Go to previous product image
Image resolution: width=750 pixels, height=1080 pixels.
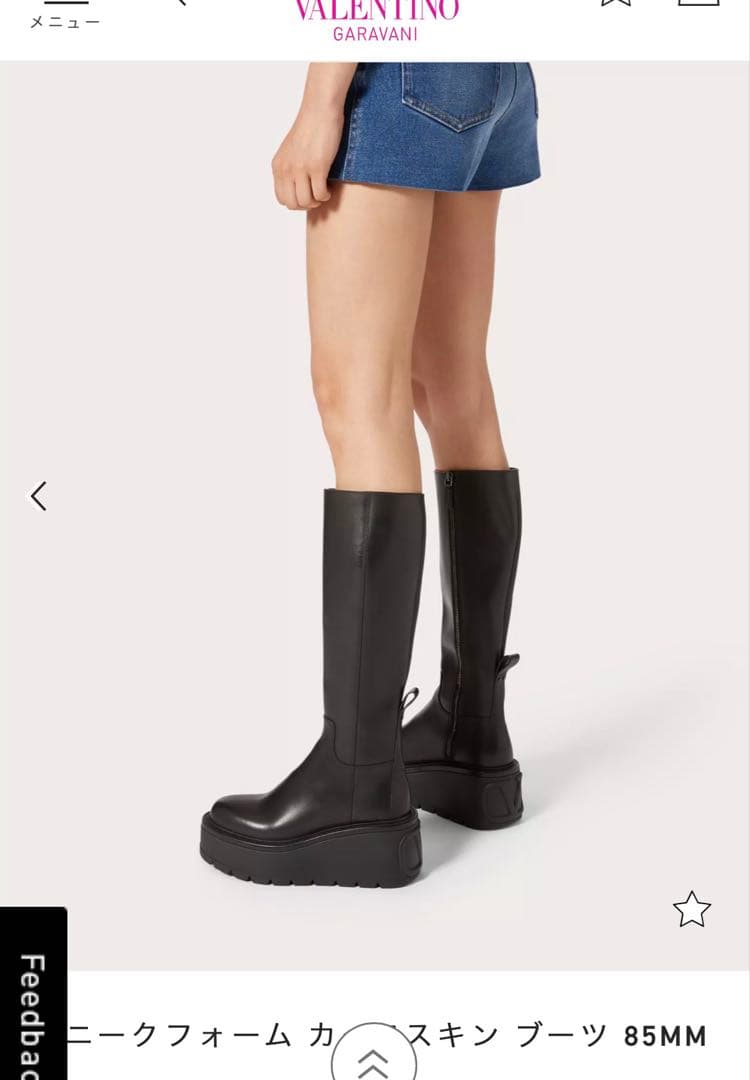point(39,496)
